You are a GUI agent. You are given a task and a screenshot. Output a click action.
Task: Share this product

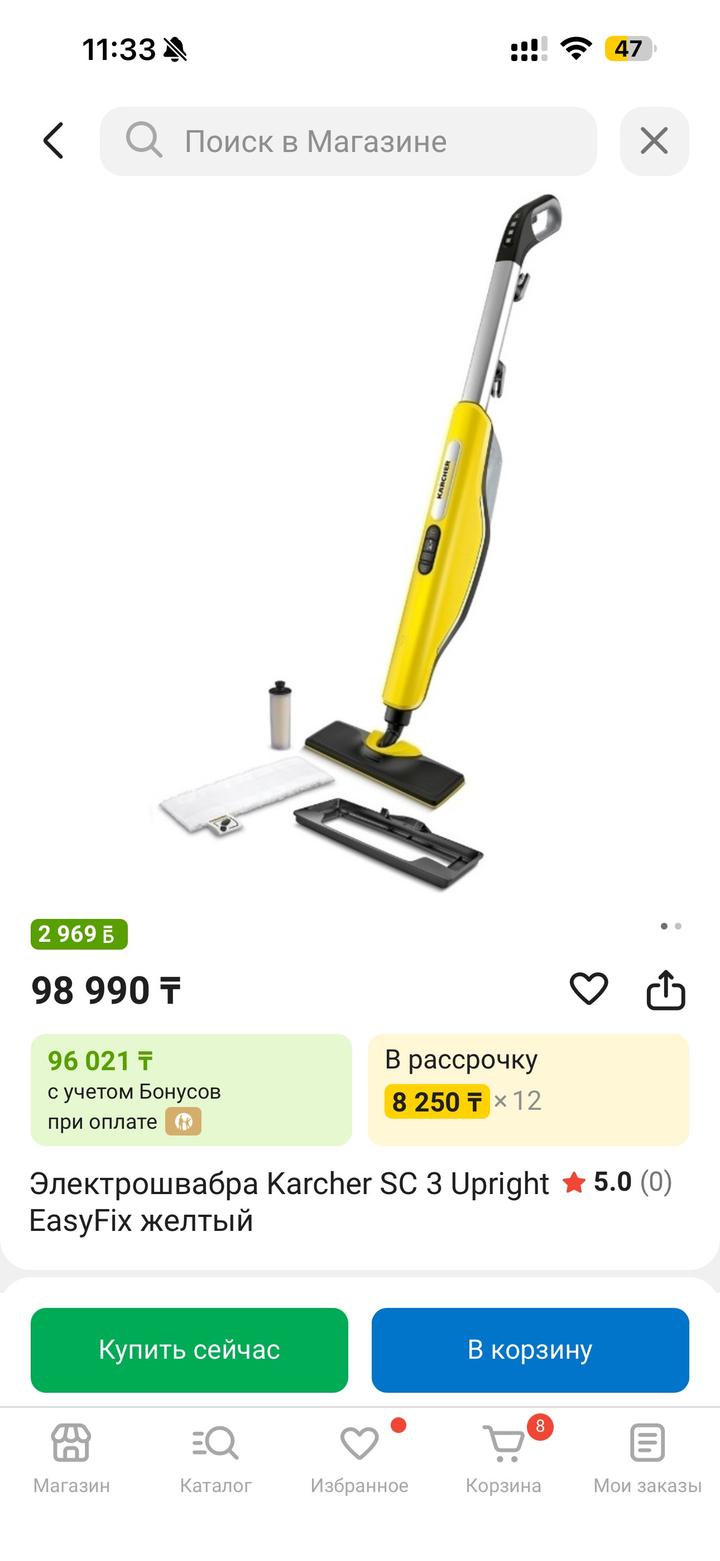pos(665,990)
